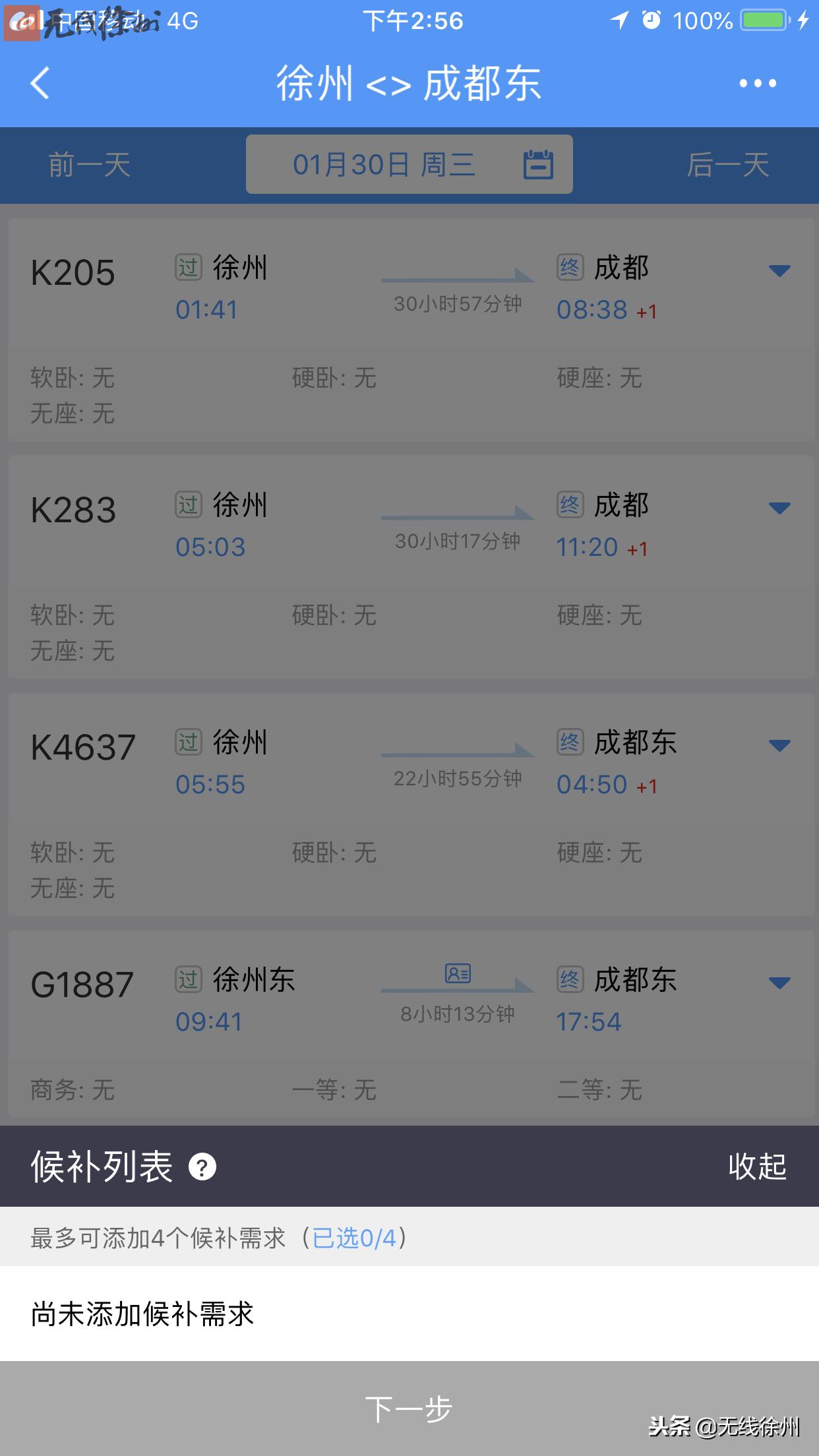Collapse the waitlist panel via 收起
Viewport: 819px width, 1456px height.
(758, 1166)
